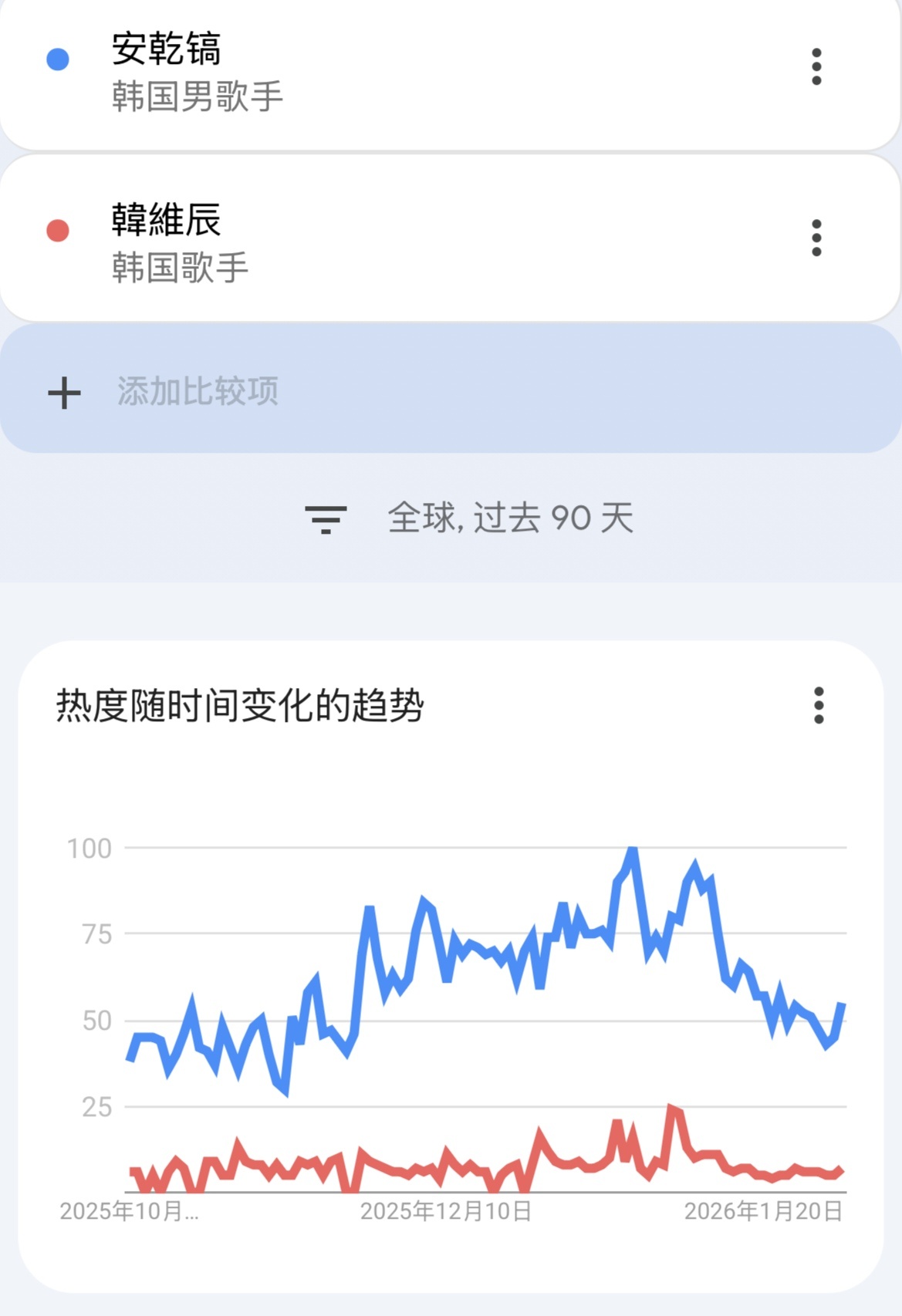This screenshot has width=902, height=1316.
Task: Open the region selector showing 全球
Action: 417,520
